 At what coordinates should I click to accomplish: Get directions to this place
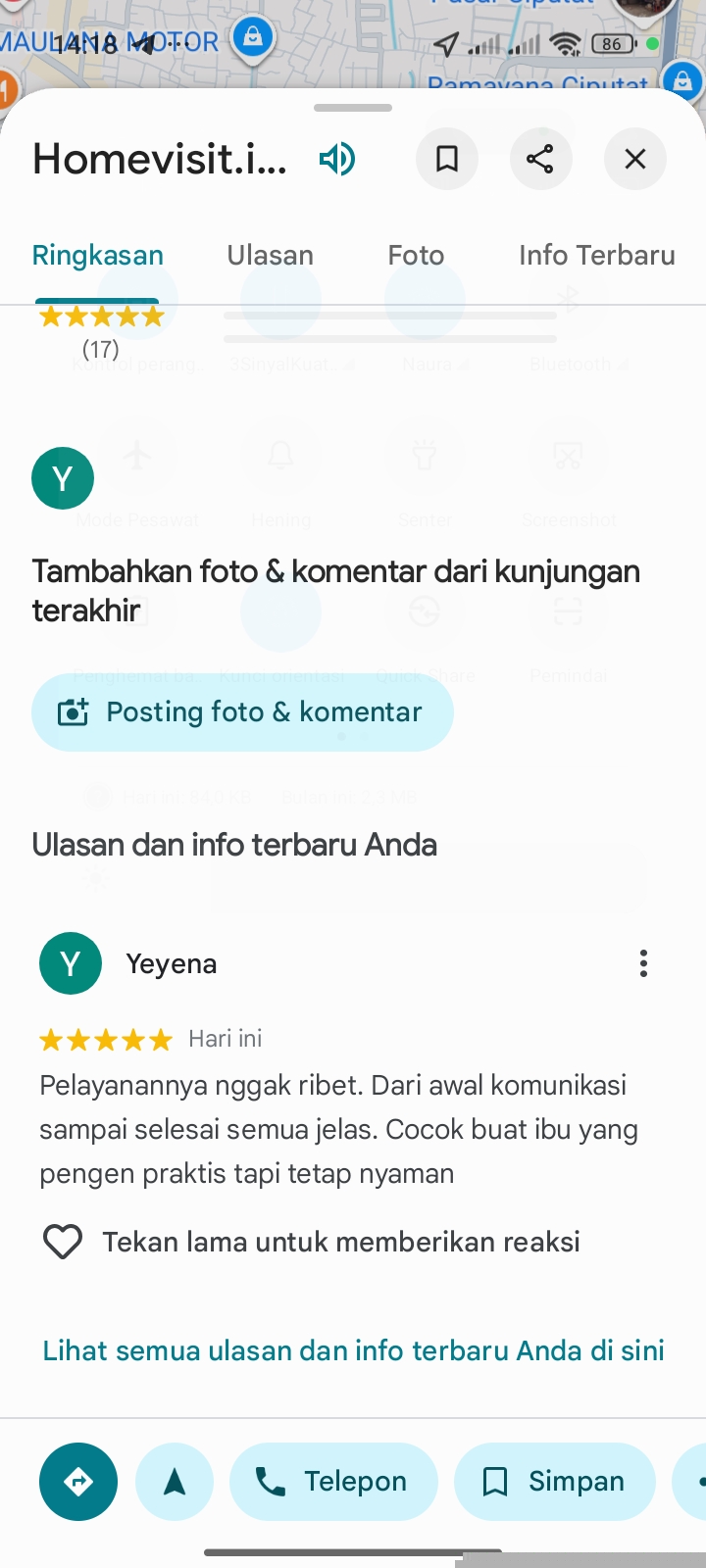[x=78, y=1482]
